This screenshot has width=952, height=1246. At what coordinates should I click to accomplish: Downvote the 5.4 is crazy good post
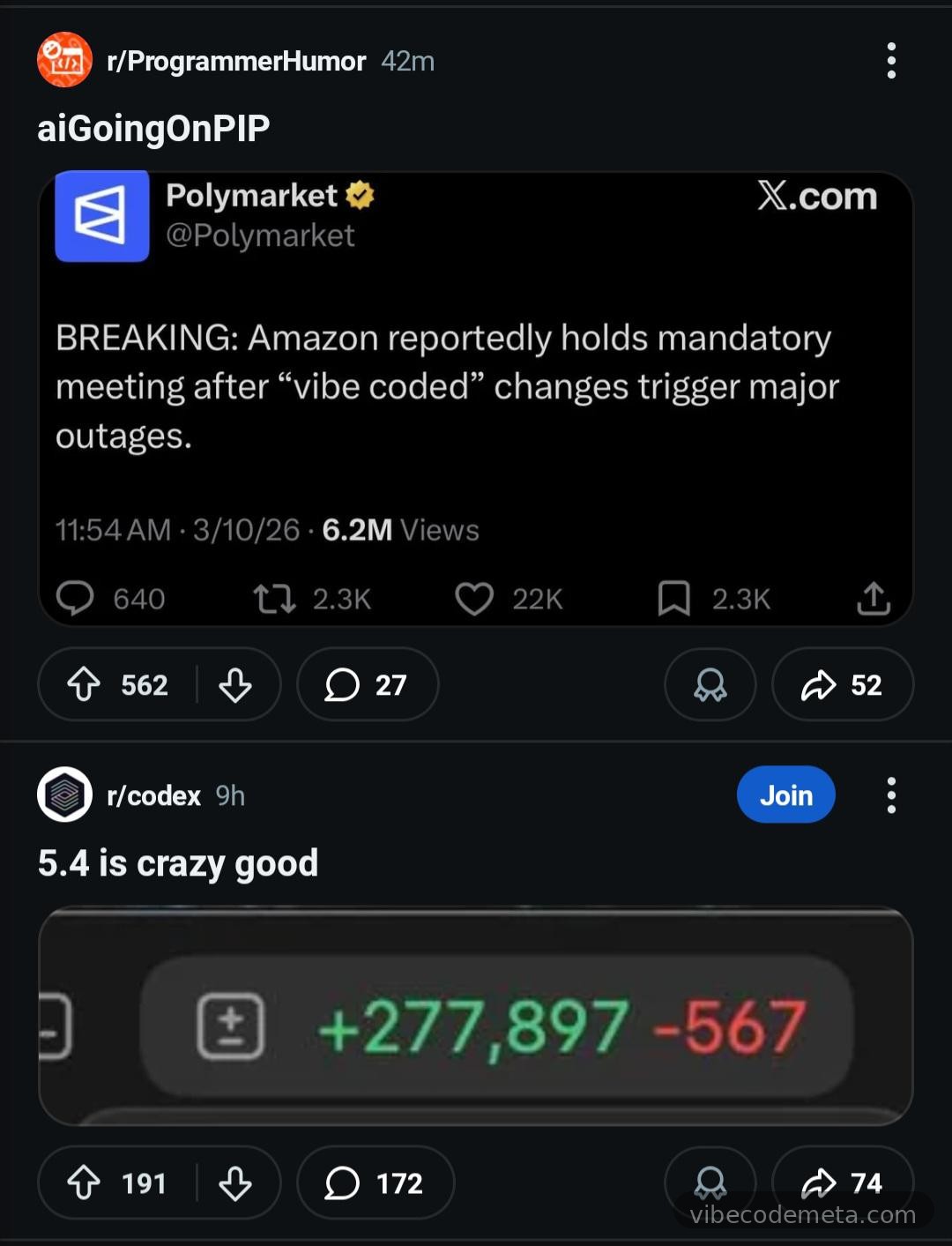(235, 1183)
